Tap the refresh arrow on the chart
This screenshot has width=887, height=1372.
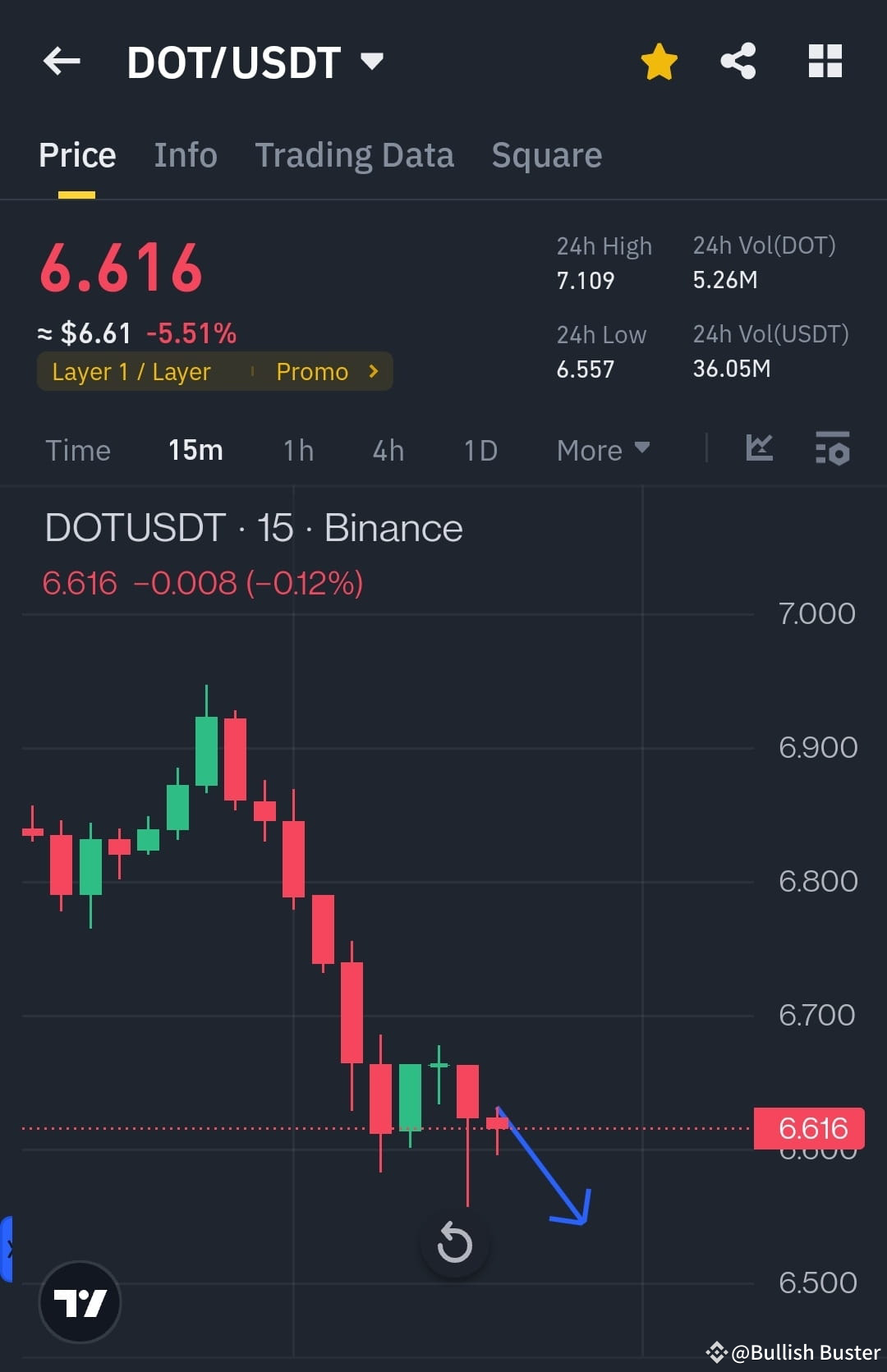click(x=455, y=1243)
